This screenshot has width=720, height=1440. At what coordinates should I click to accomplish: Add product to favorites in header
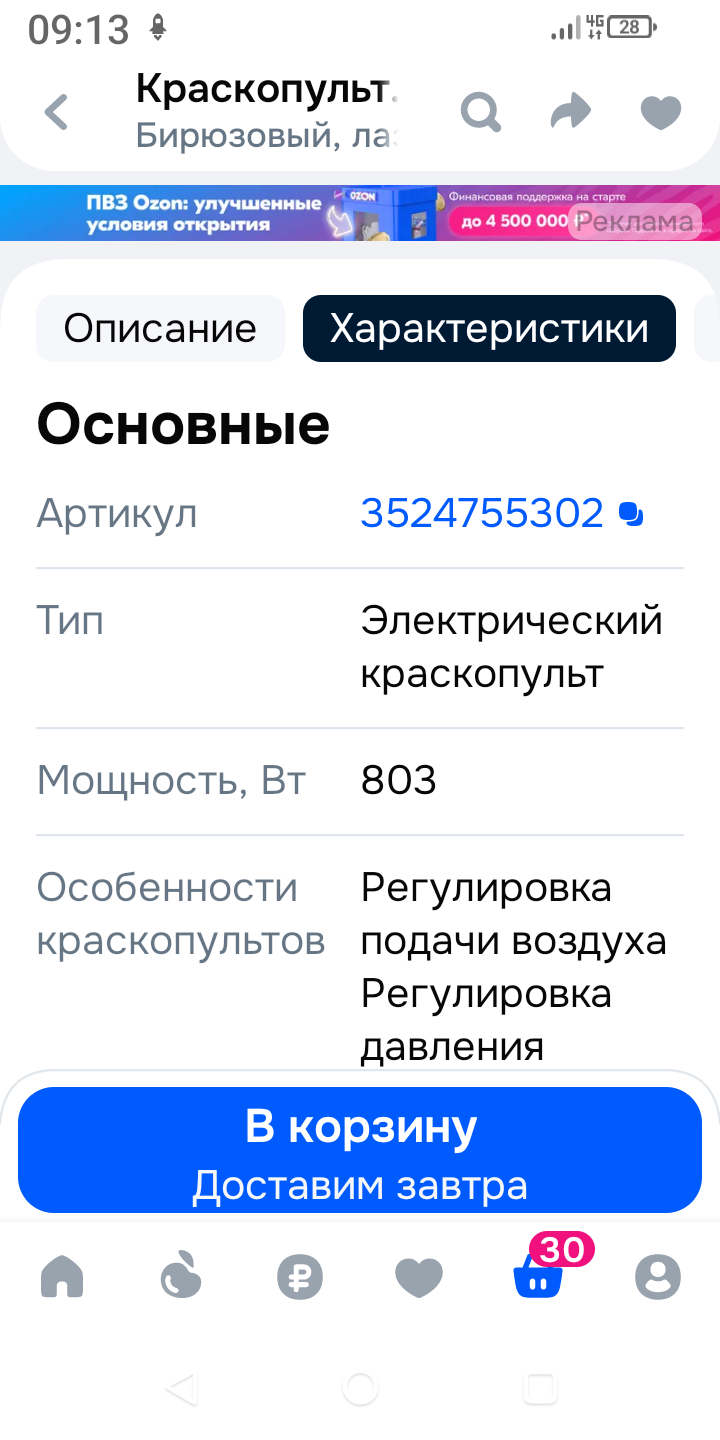tap(660, 113)
